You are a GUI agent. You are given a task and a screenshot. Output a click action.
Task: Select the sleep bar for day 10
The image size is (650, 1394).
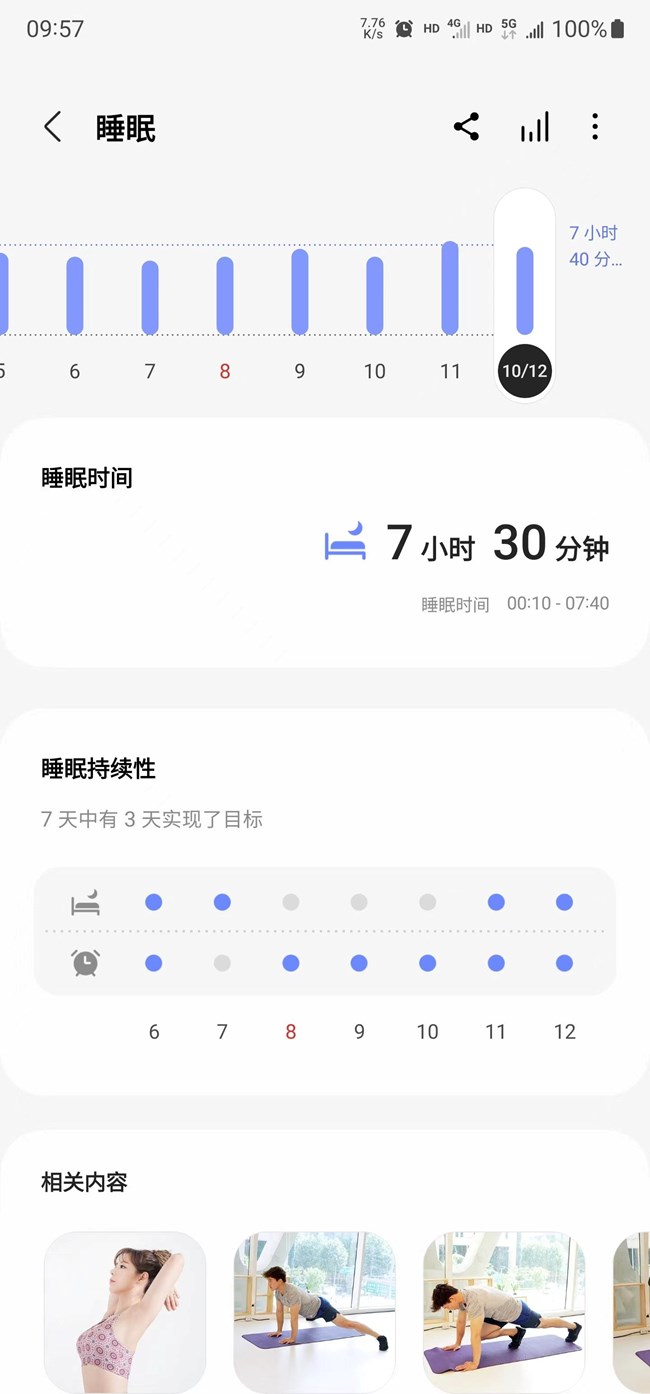click(x=375, y=295)
